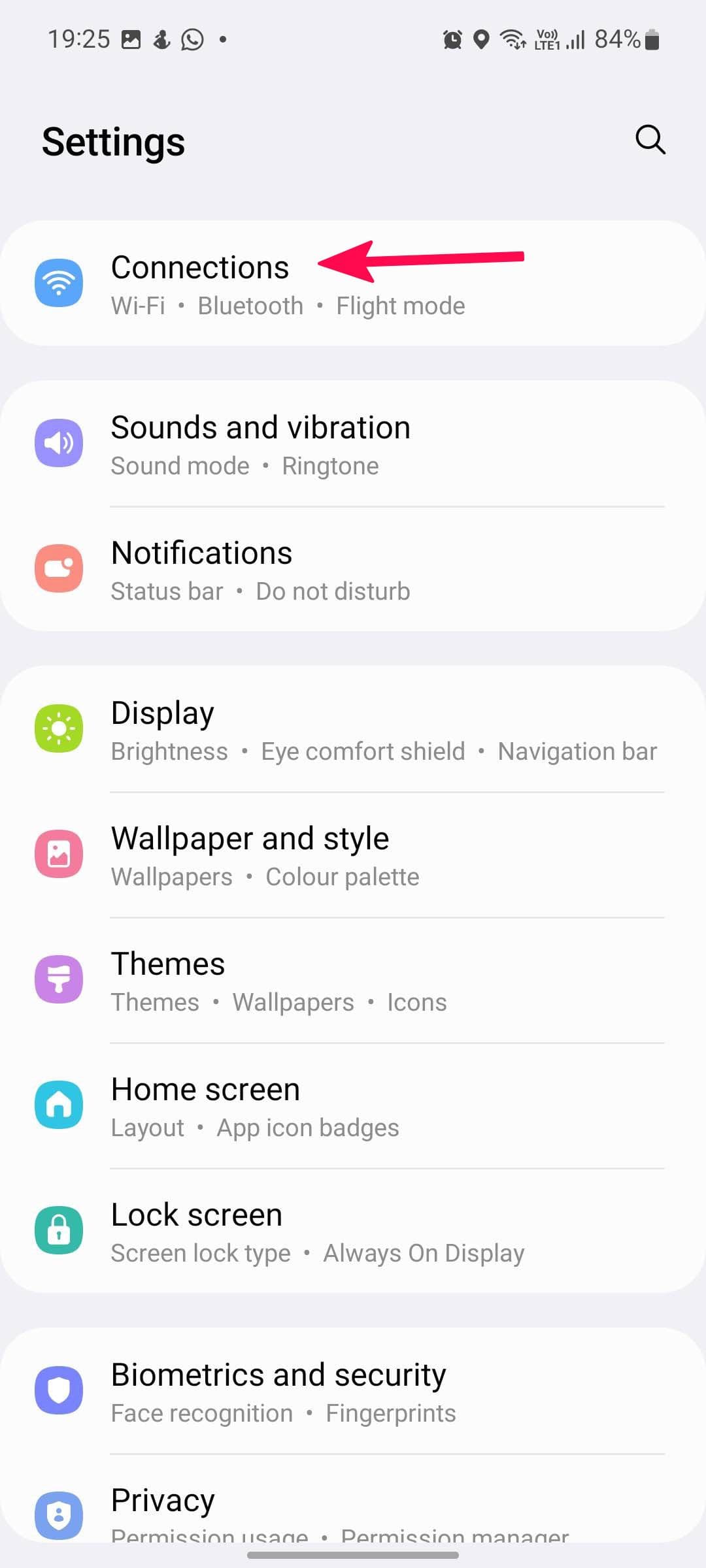Open the Settings search magnifier
706x1568 pixels.
pyautogui.click(x=650, y=139)
